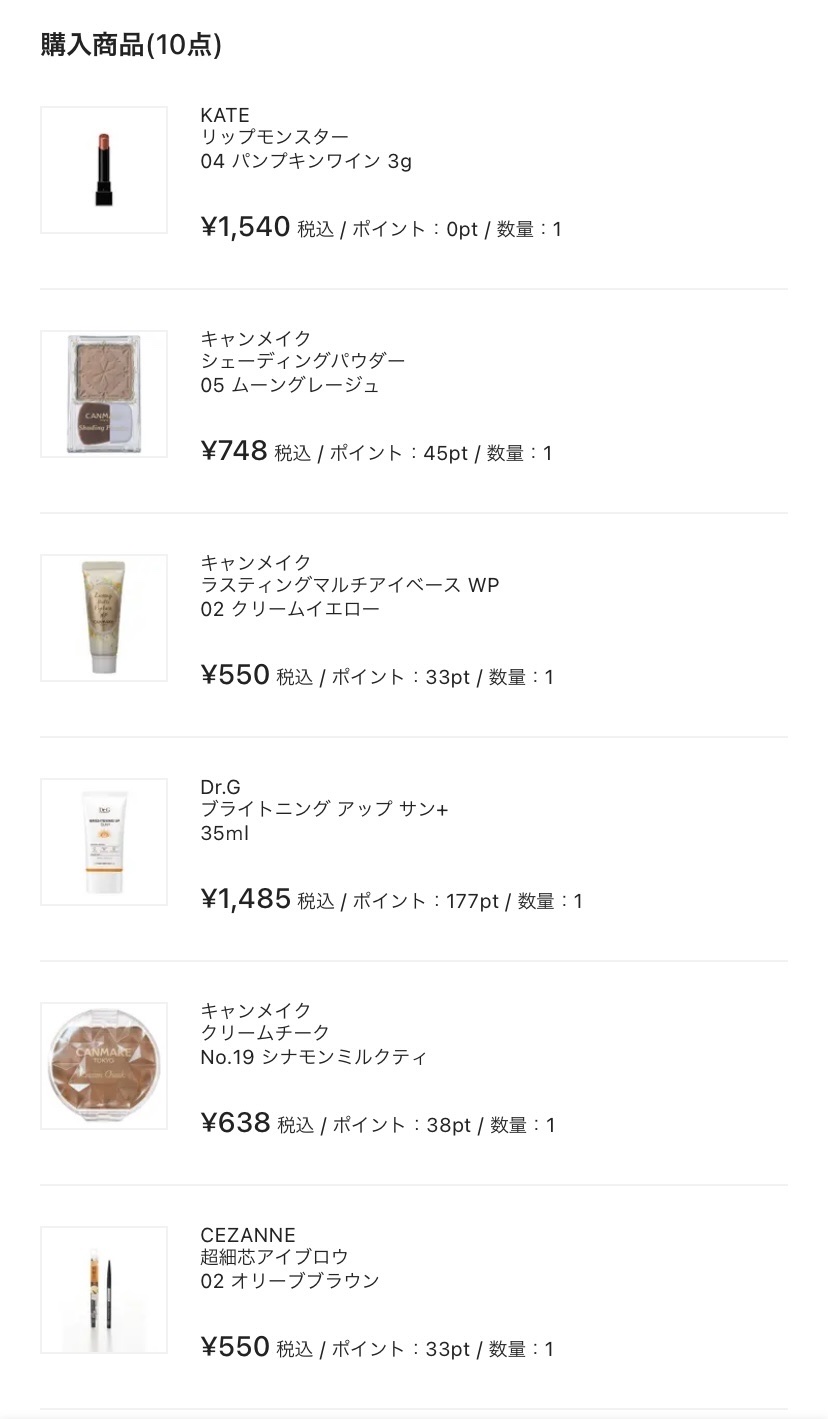Open the KATE リップモンスター product image

click(x=103, y=169)
